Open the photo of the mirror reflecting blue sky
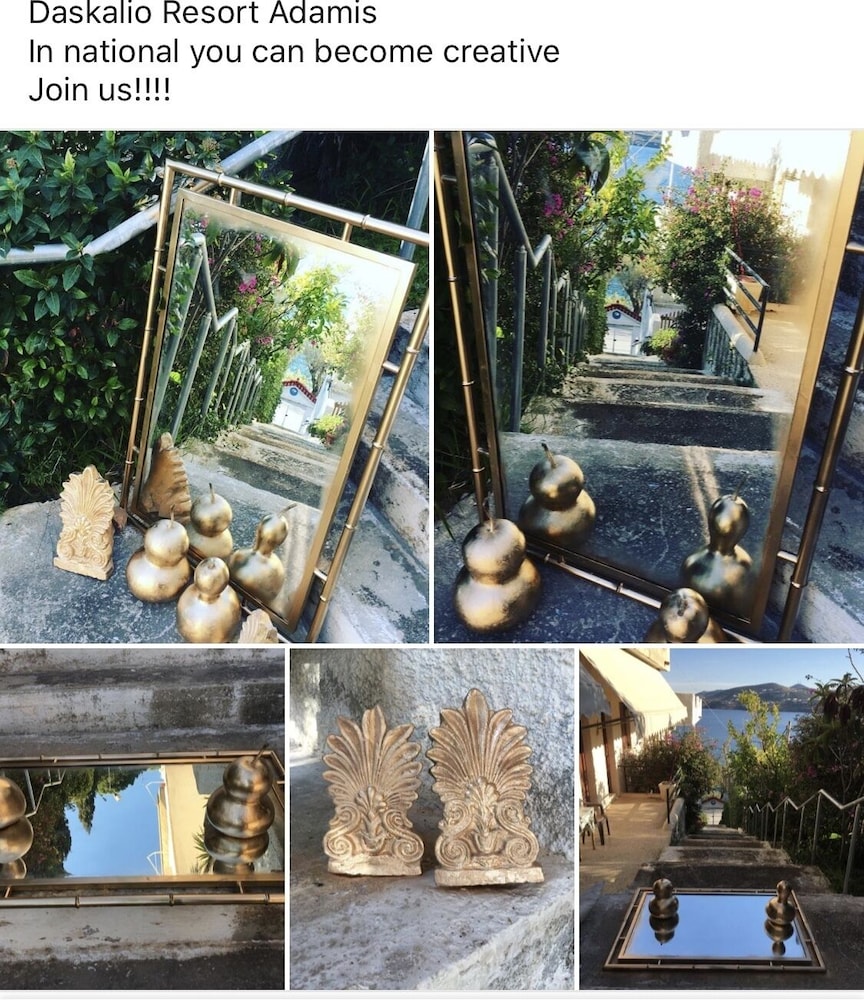Viewport: 864px width, 1000px height. tap(141, 819)
